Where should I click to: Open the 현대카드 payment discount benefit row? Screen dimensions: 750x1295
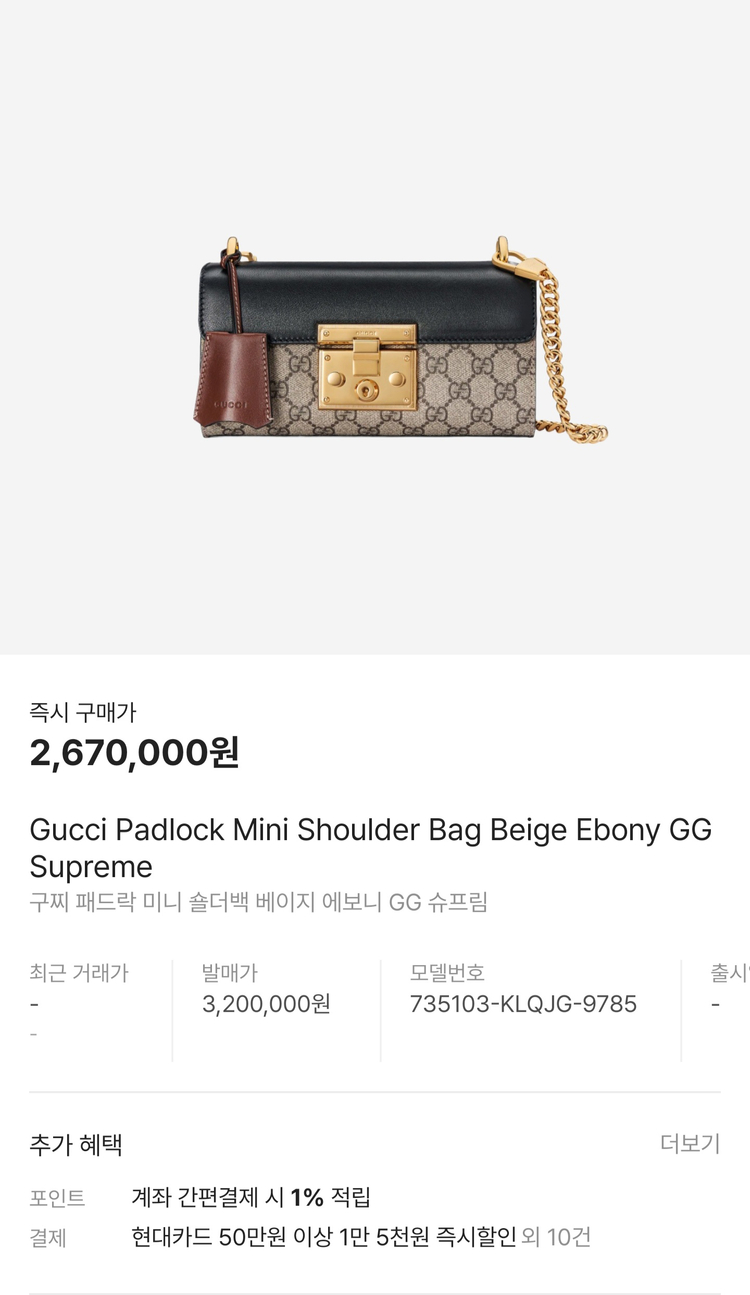360,1237
